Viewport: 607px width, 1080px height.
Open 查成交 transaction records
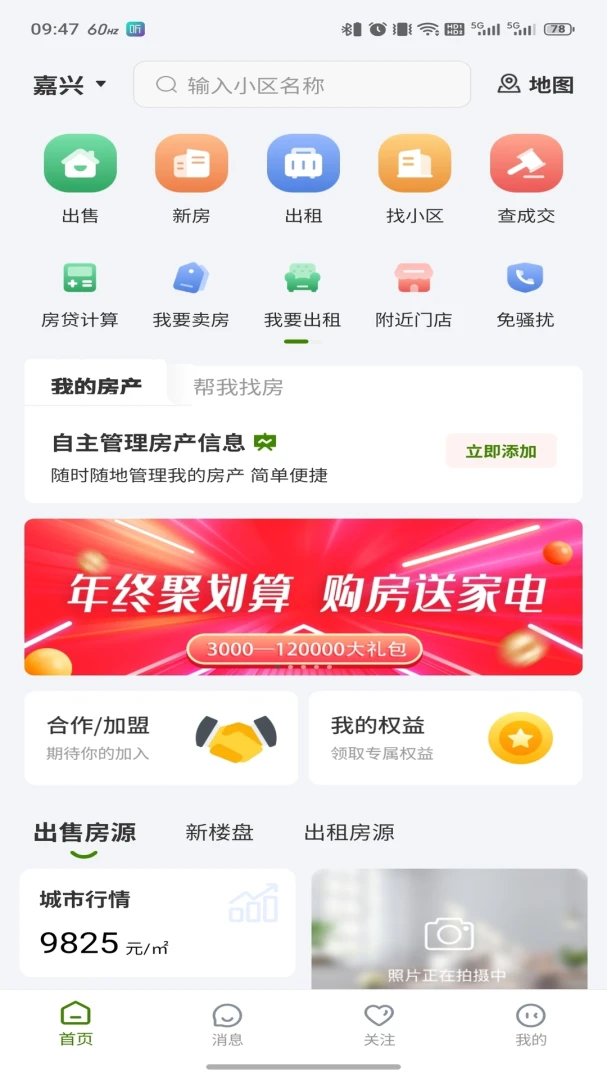coord(526,179)
